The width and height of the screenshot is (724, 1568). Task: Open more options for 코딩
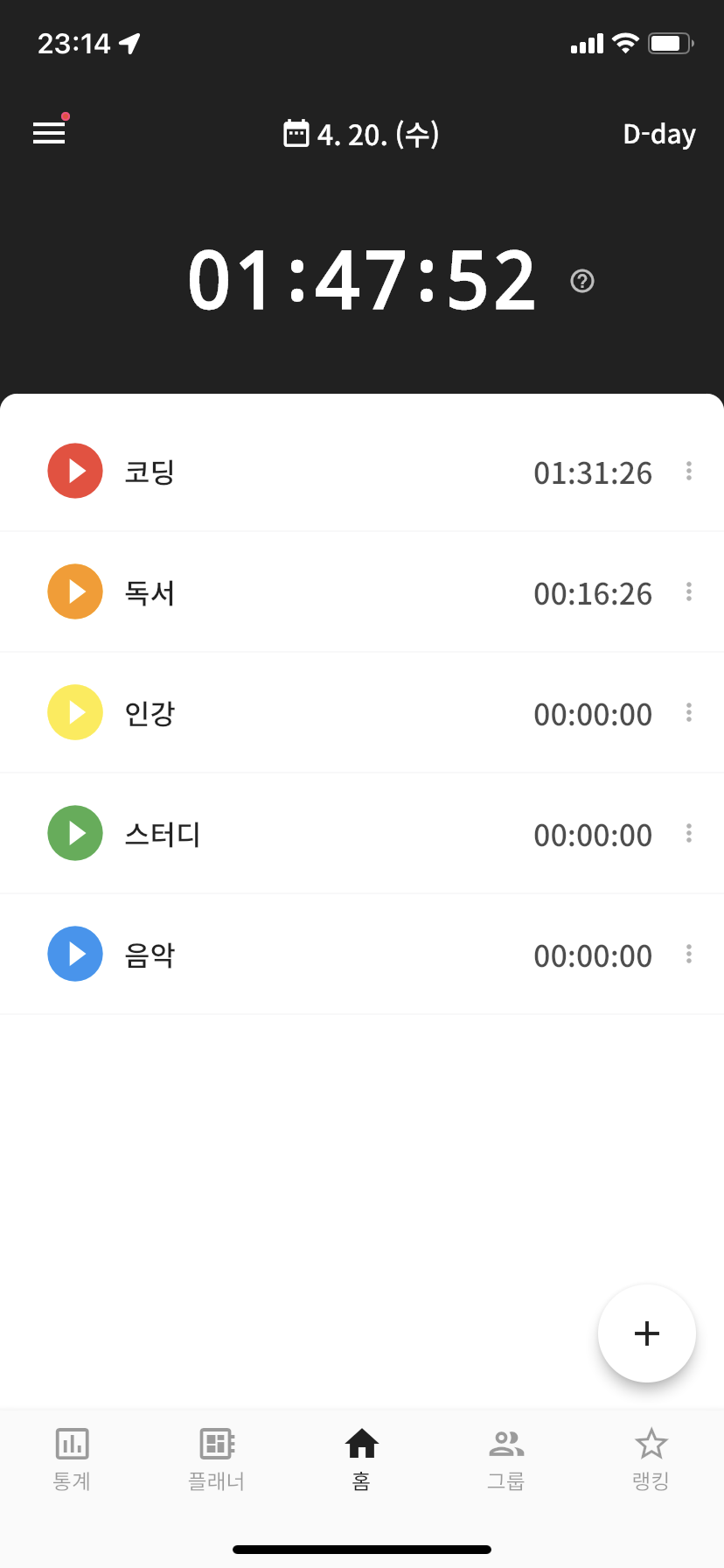pyautogui.click(x=689, y=472)
